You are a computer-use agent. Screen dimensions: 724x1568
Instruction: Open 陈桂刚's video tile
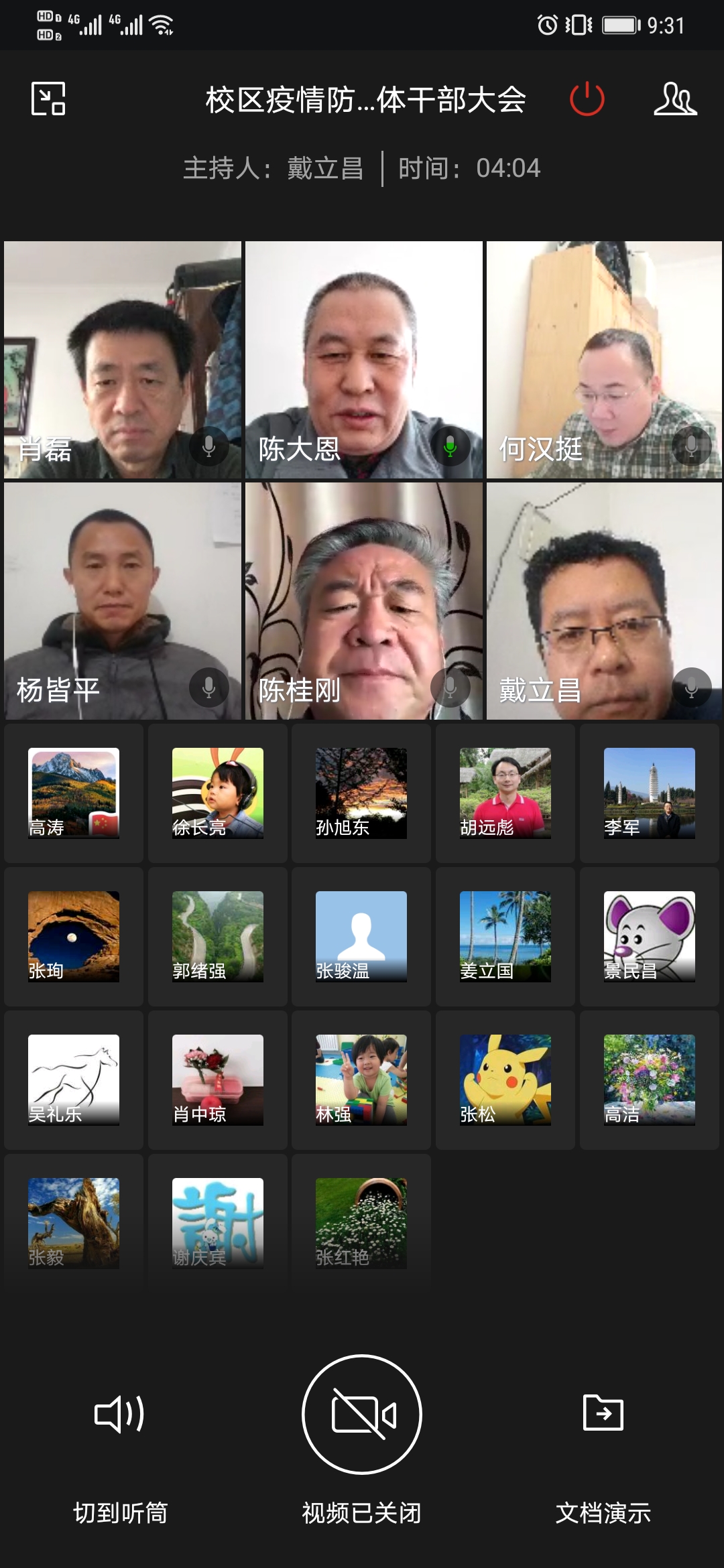pyautogui.click(x=363, y=601)
